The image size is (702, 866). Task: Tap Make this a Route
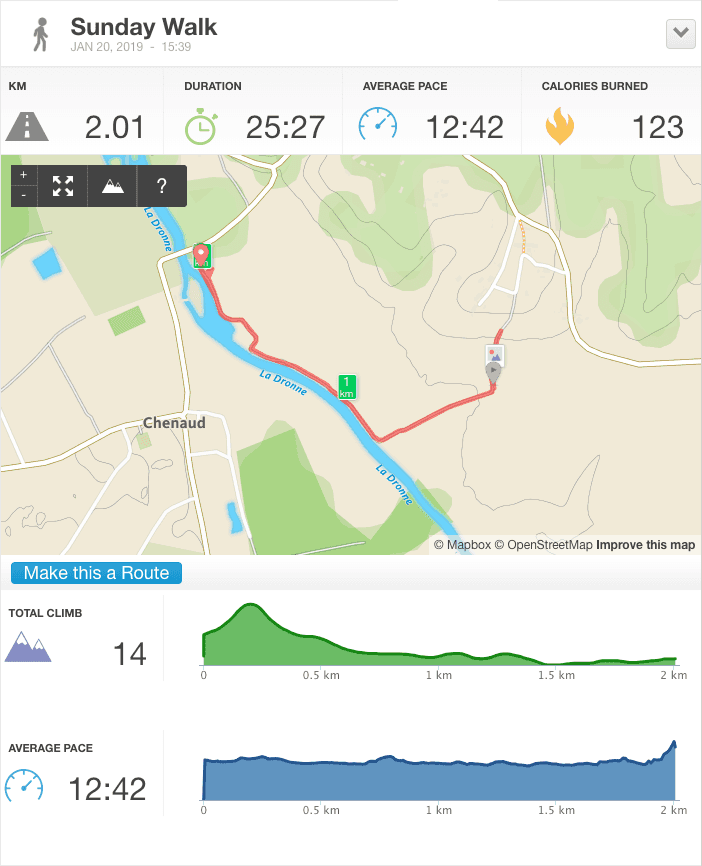pos(97,573)
